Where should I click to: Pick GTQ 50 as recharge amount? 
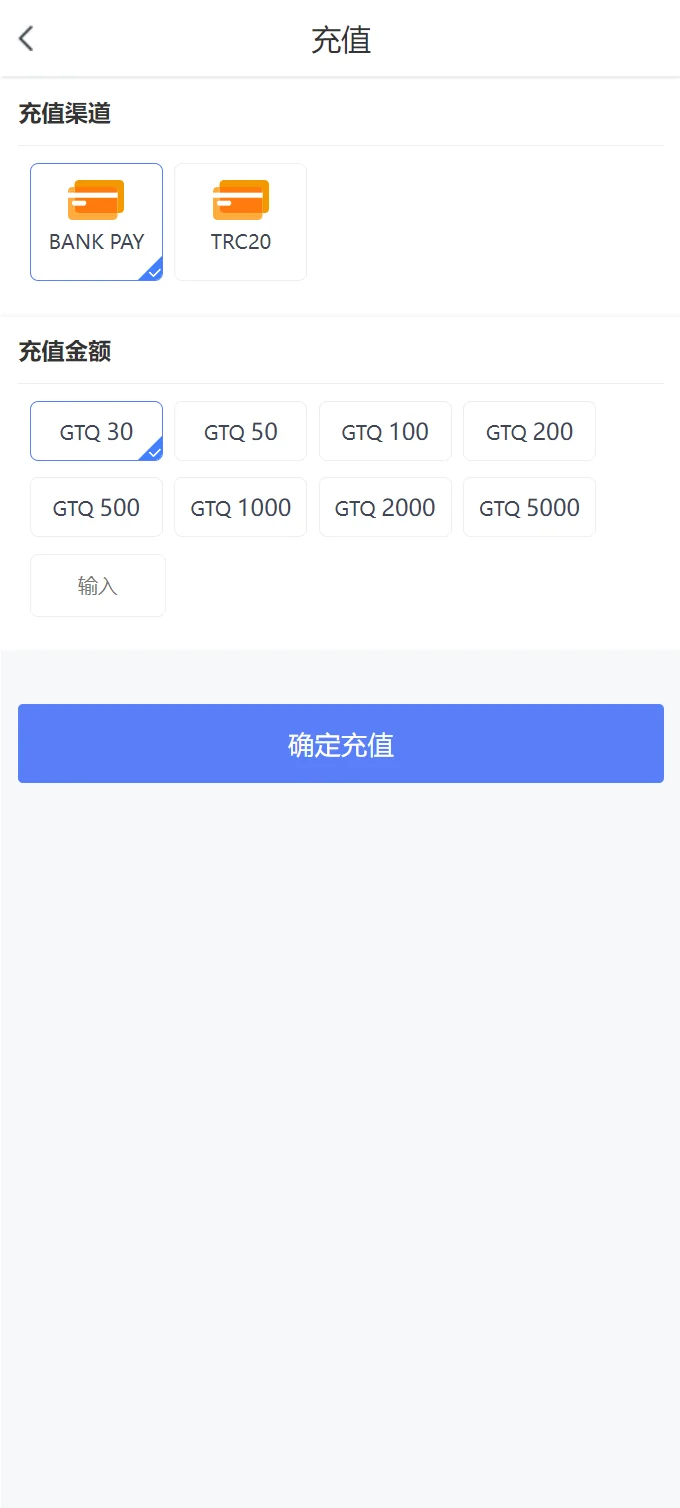coord(240,431)
